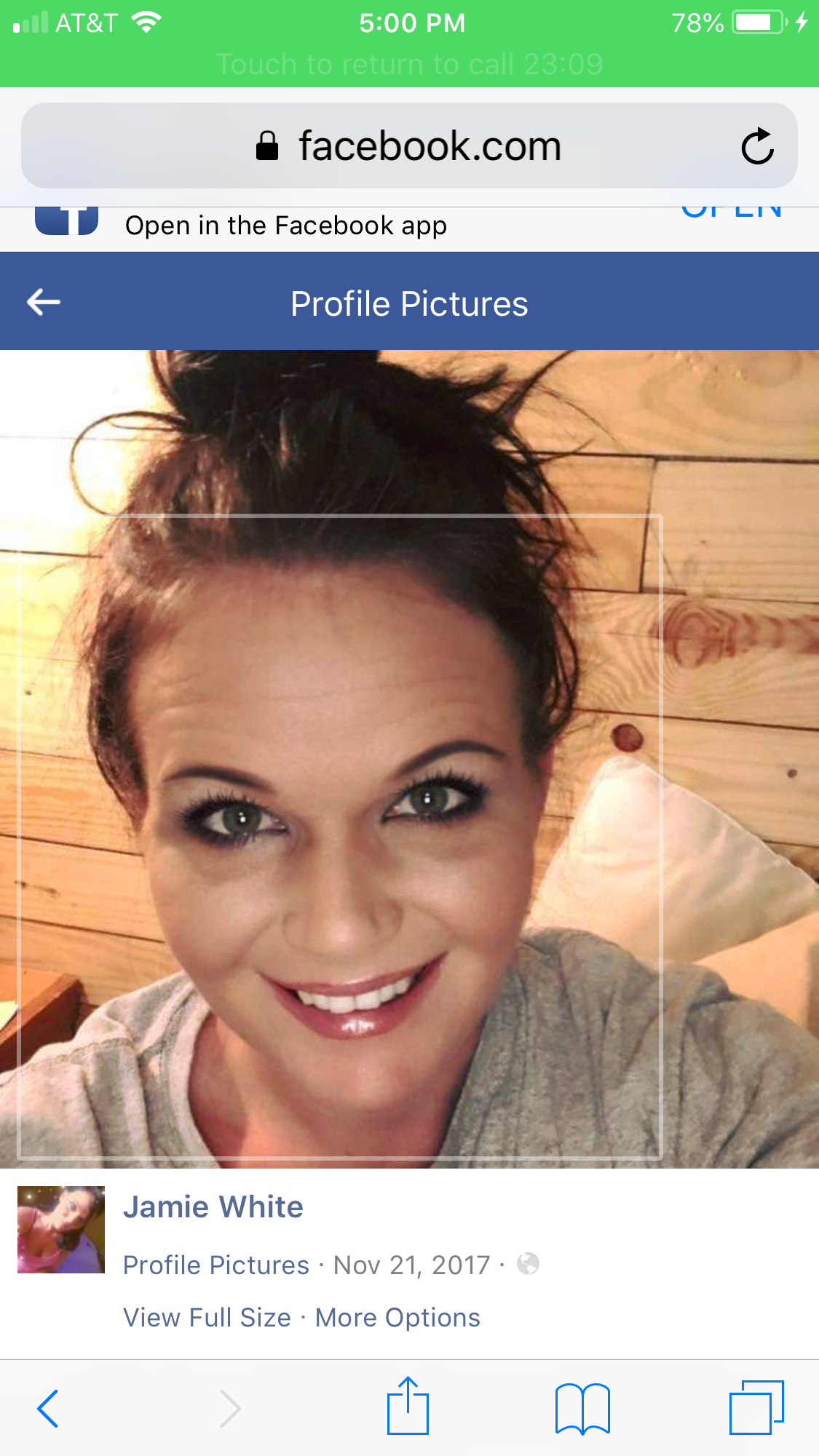
Task: Go back from Profile Pictures
Action: (44, 302)
